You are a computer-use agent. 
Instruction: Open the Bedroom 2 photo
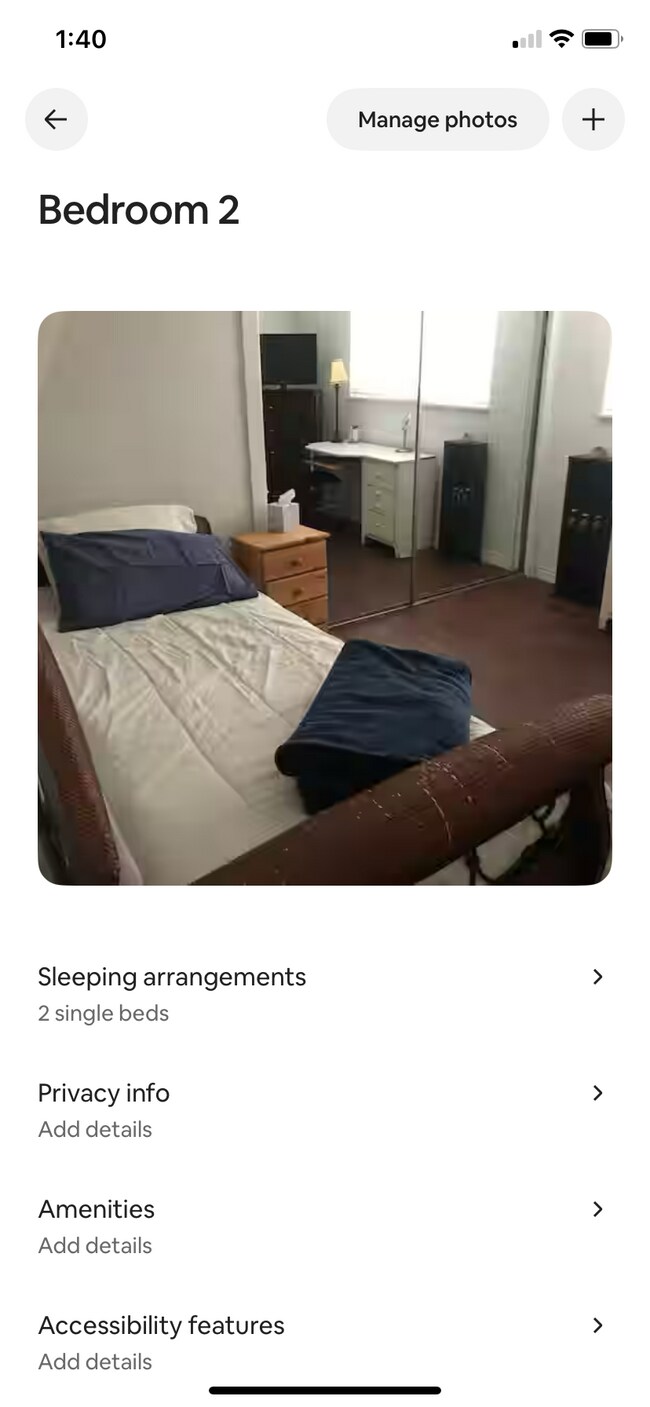(324, 597)
